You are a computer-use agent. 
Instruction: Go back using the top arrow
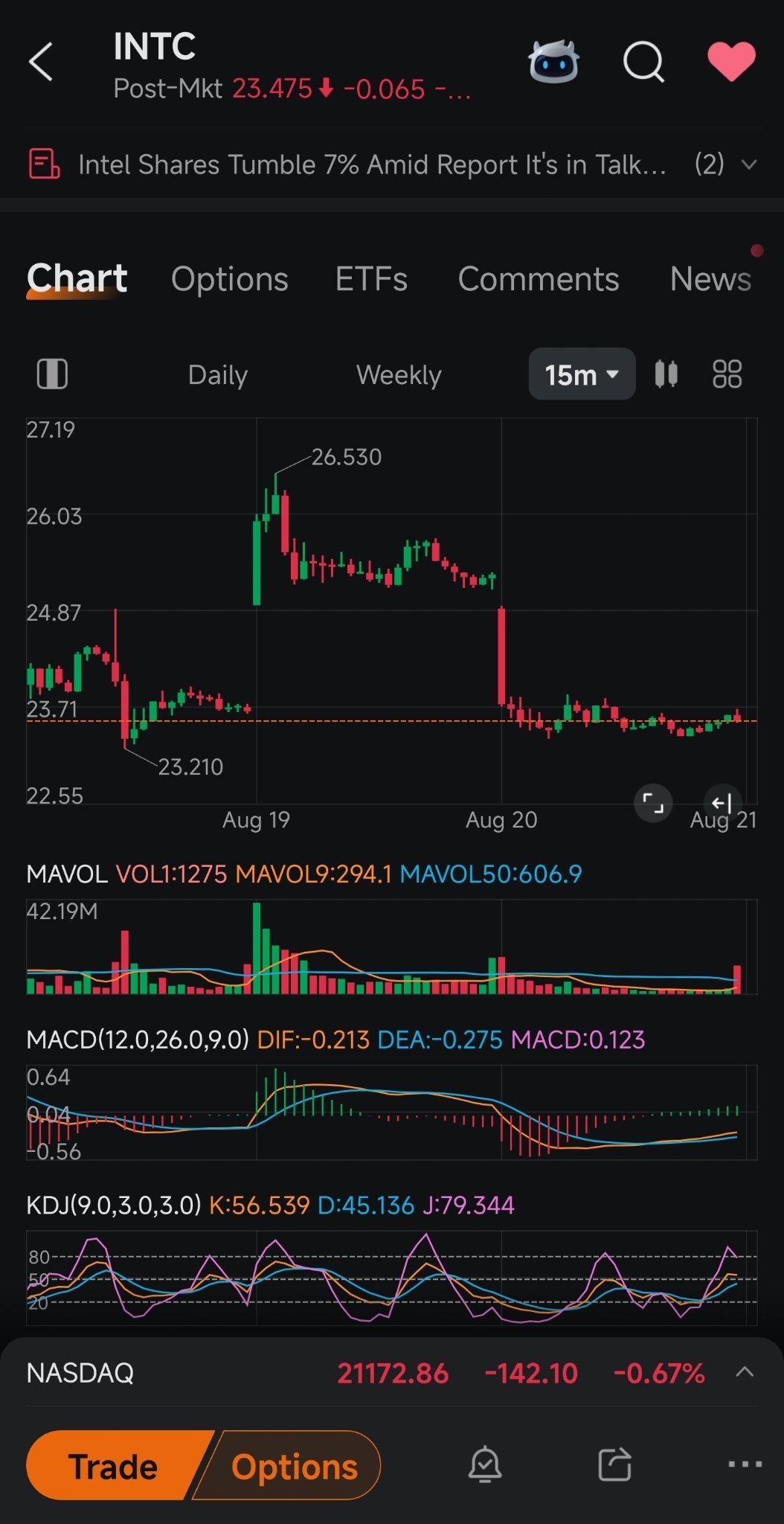click(x=41, y=61)
